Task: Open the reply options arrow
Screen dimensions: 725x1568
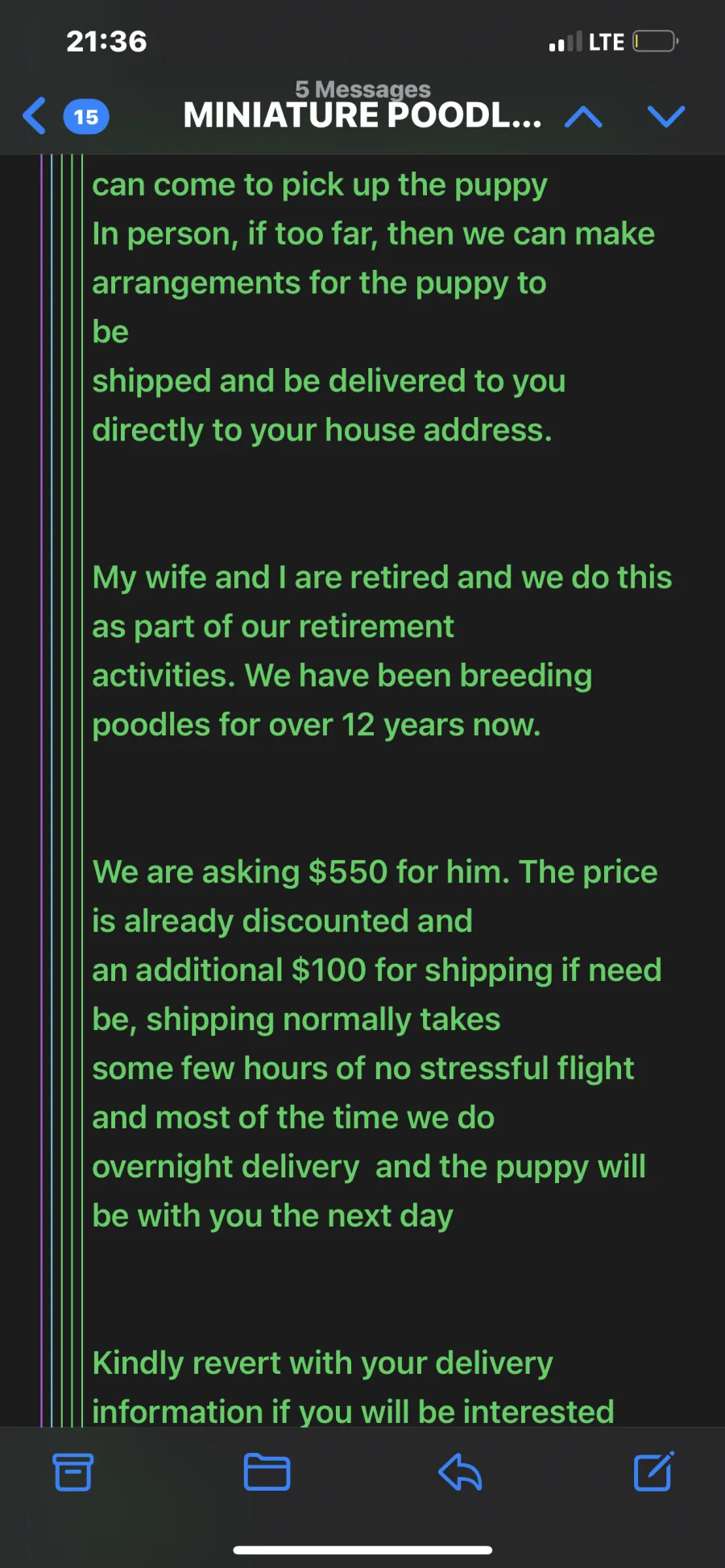Action: pos(460,1471)
